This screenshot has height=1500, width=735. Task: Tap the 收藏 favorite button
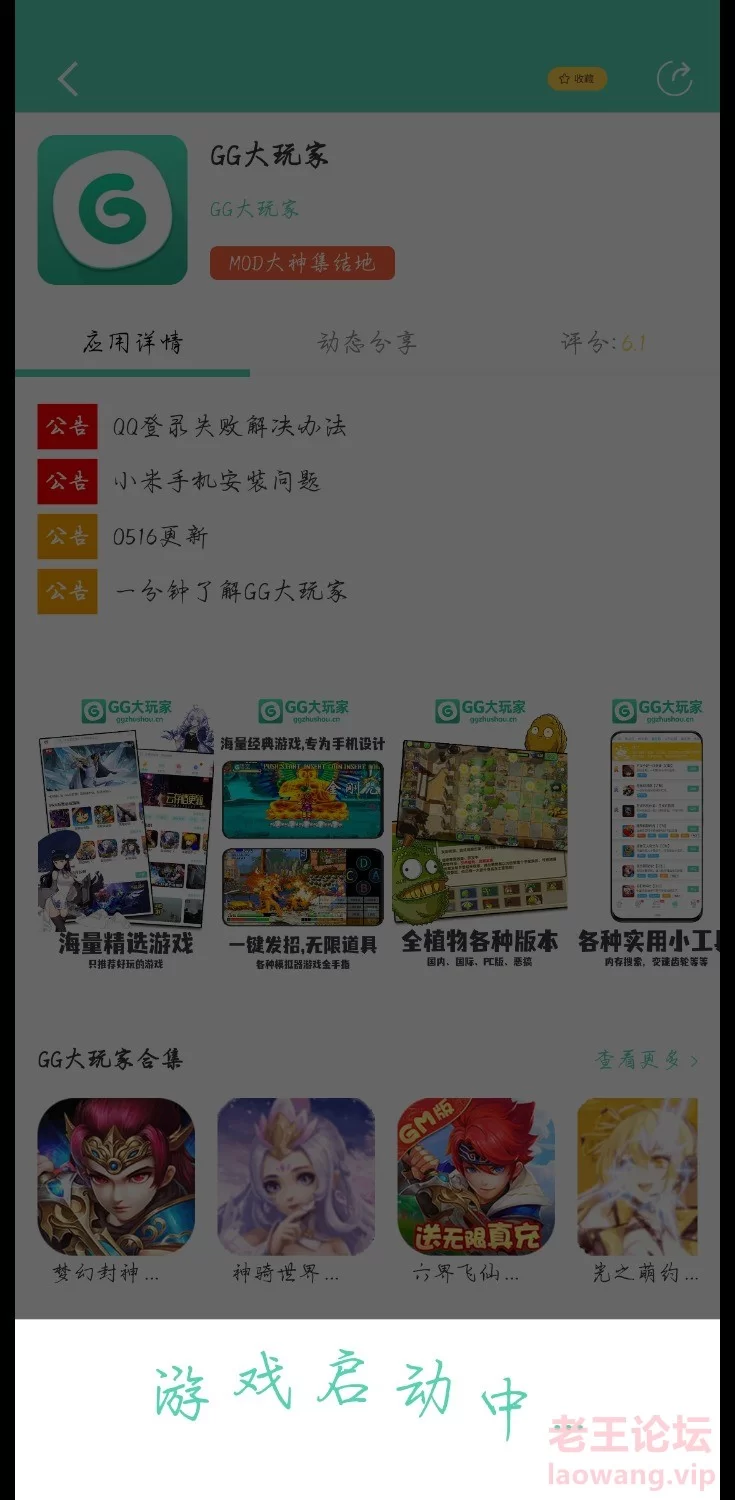click(x=577, y=78)
